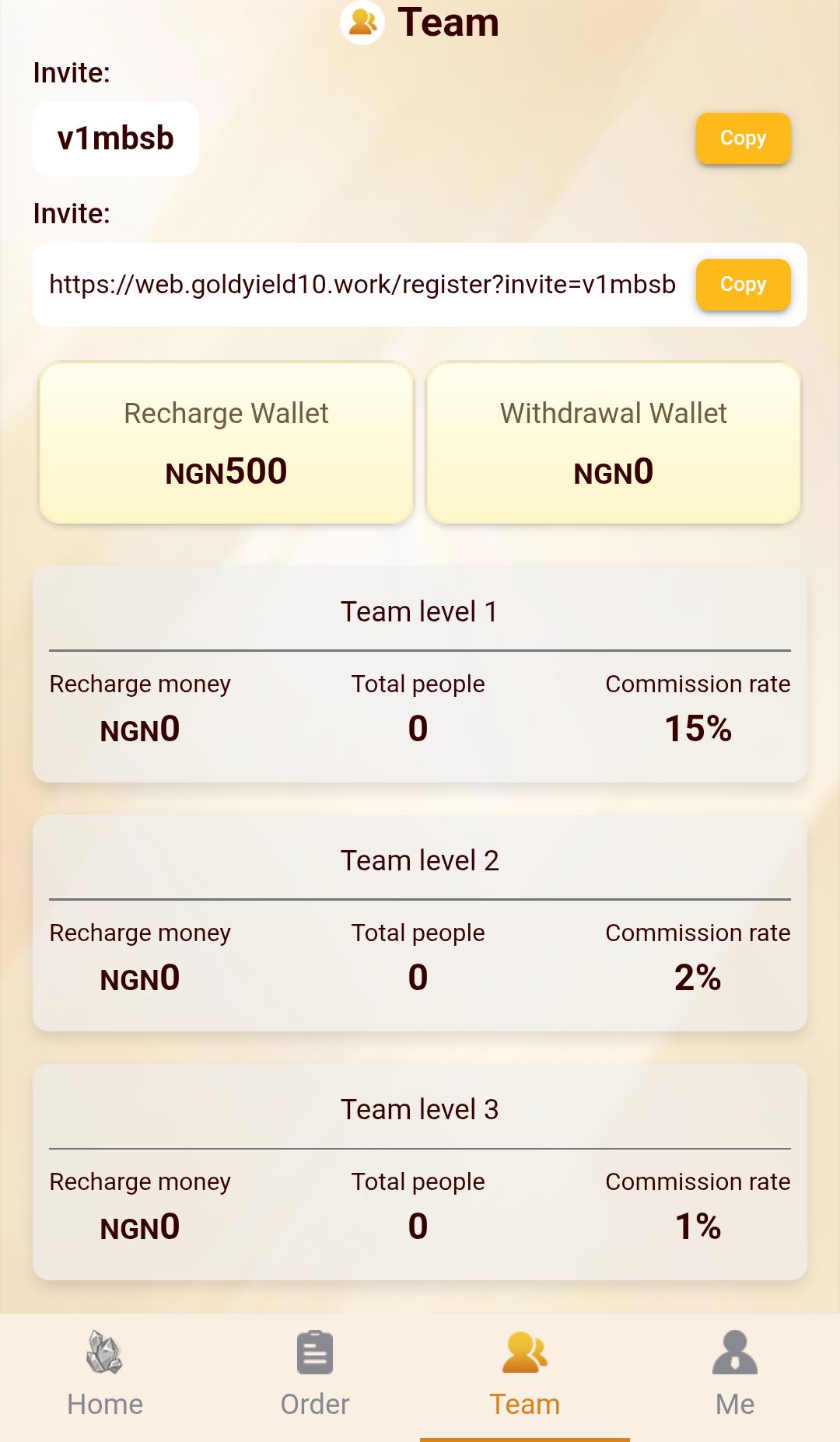Copy the invite code v1mbsb
The width and height of the screenshot is (840, 1442).
743,138
